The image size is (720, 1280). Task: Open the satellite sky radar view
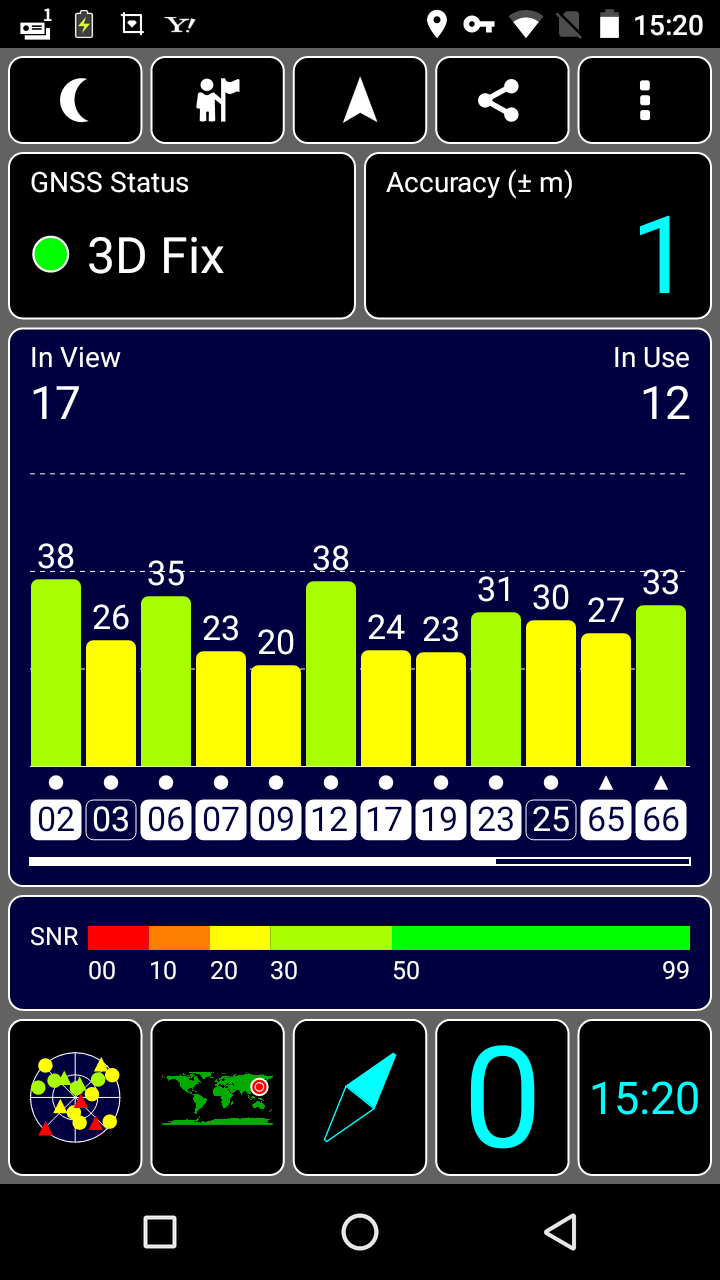[75, 1097]
